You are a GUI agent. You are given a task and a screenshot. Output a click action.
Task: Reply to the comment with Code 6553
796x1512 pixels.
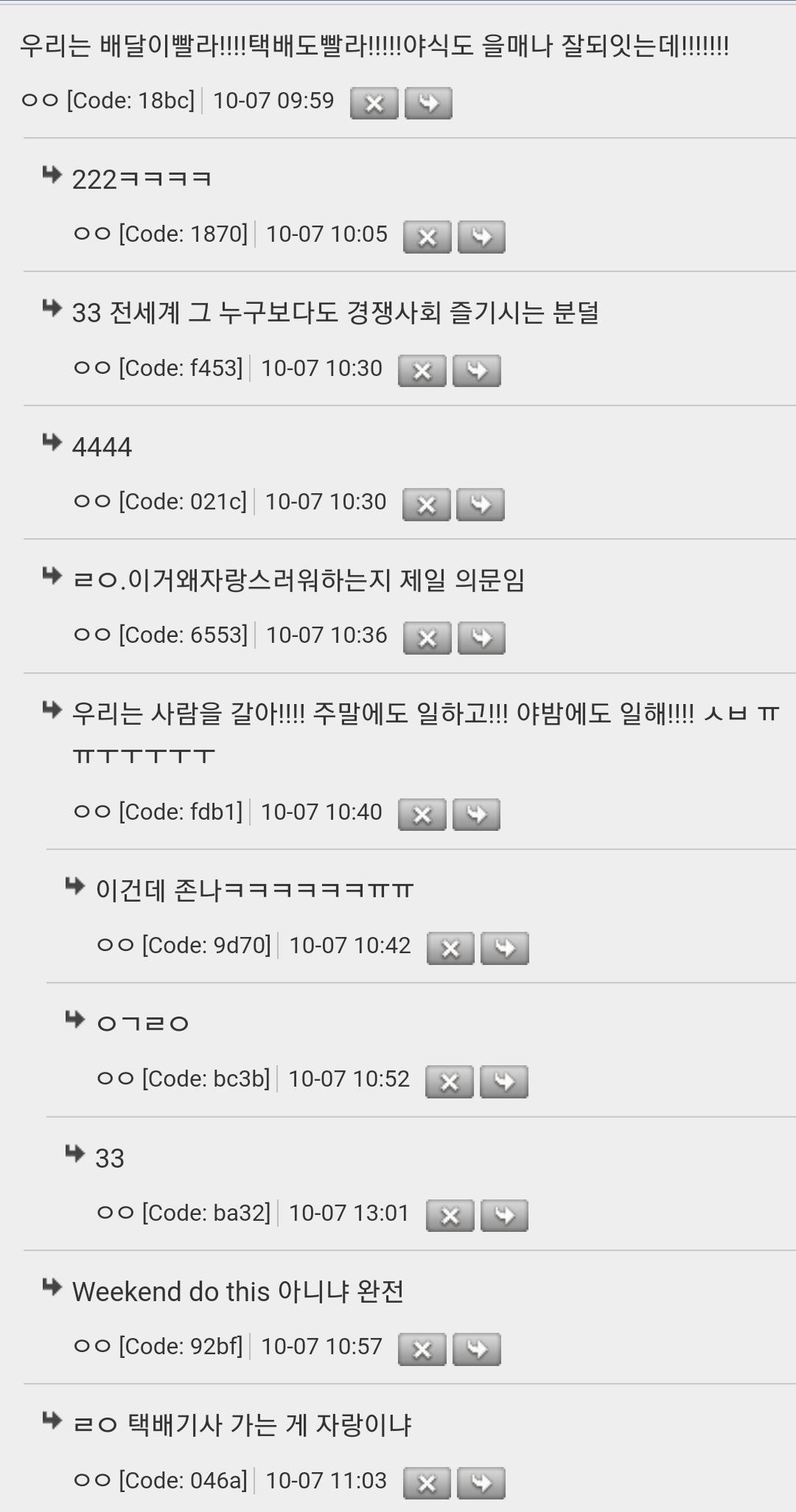481,638
